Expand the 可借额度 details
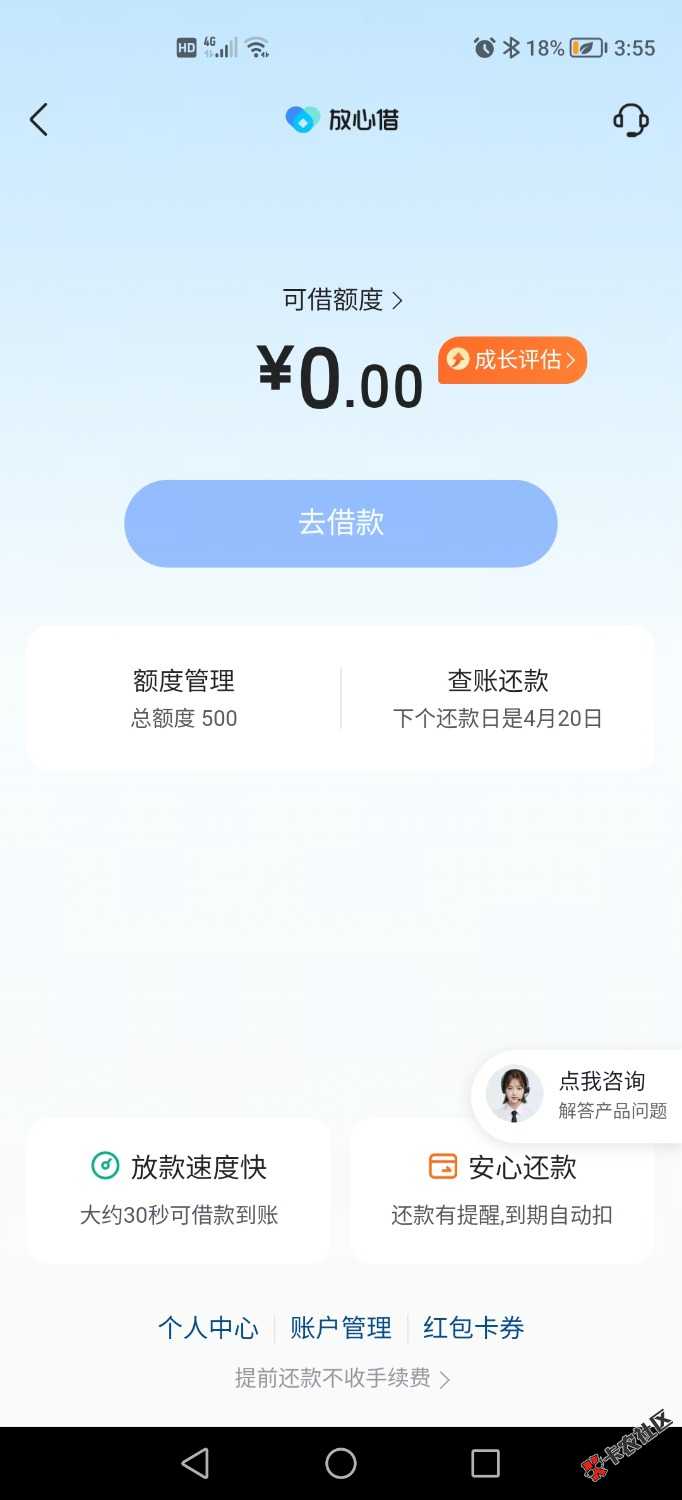Viewport: 682px width, 1500px height. coord(342,300)
